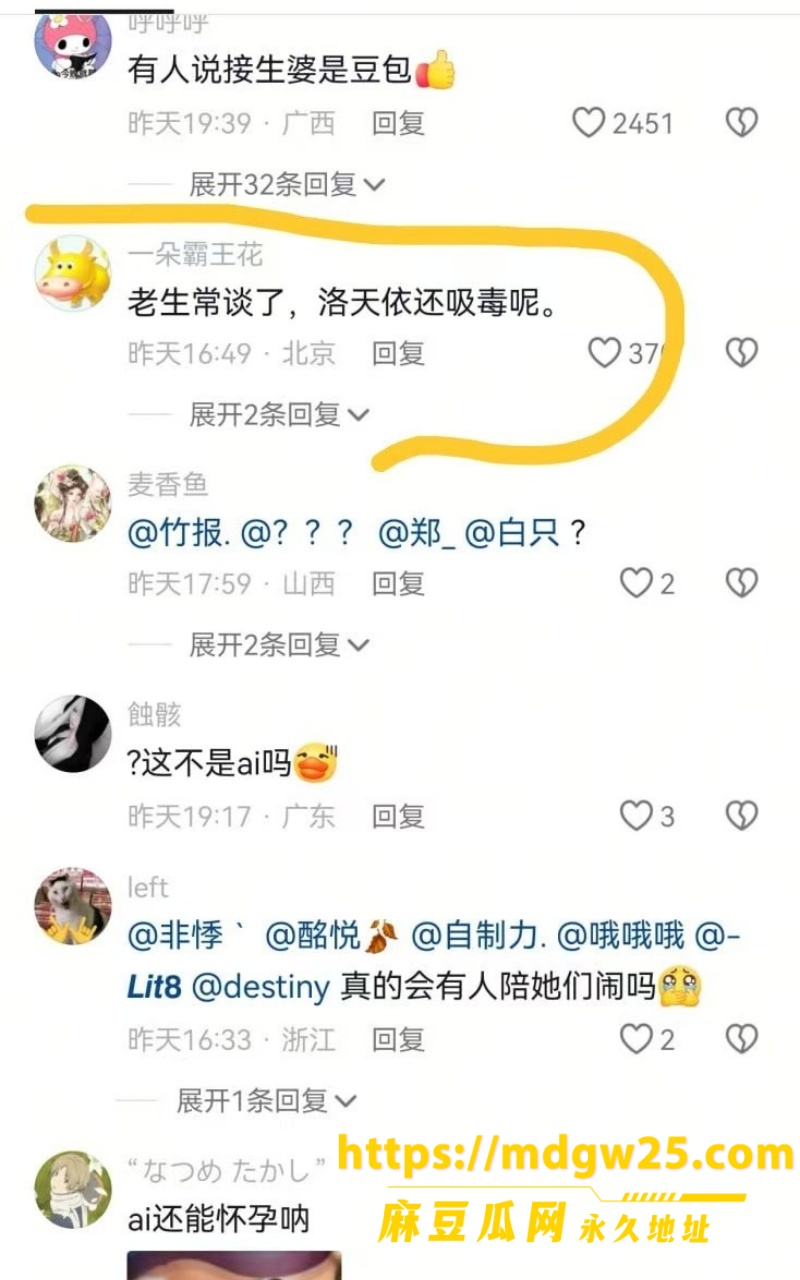The width and height of the screenshot is (800, 1280).
Task: Open the mention @自制力.
Action: coord(479,937)
